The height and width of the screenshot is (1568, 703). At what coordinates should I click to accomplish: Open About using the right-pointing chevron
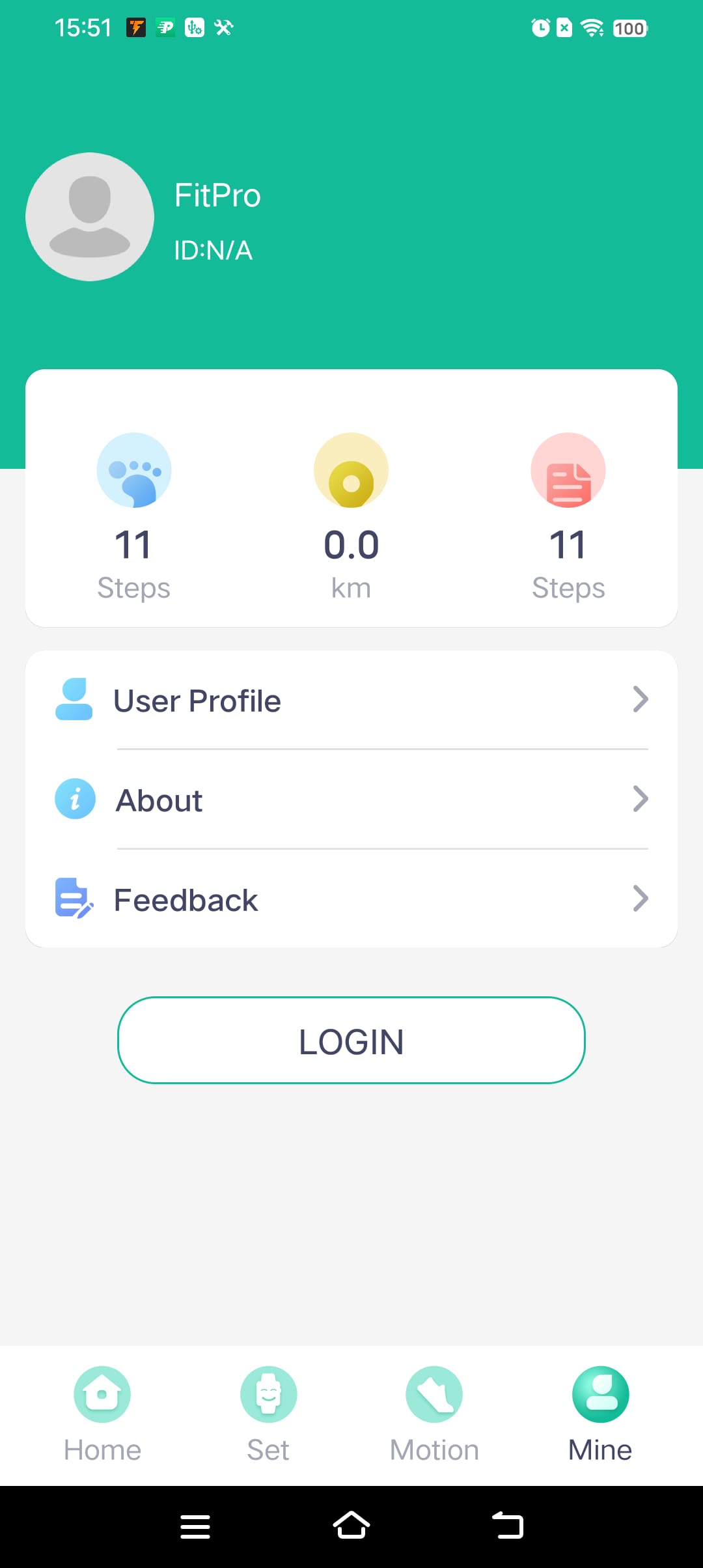[x=641, y=799]
